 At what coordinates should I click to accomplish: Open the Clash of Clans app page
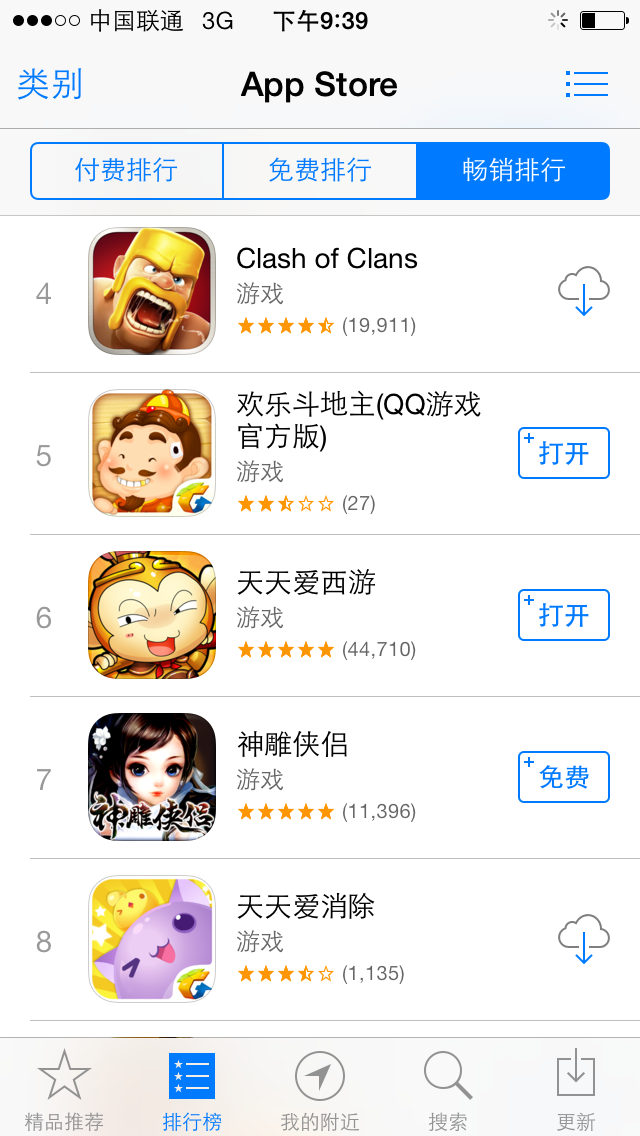326,259
